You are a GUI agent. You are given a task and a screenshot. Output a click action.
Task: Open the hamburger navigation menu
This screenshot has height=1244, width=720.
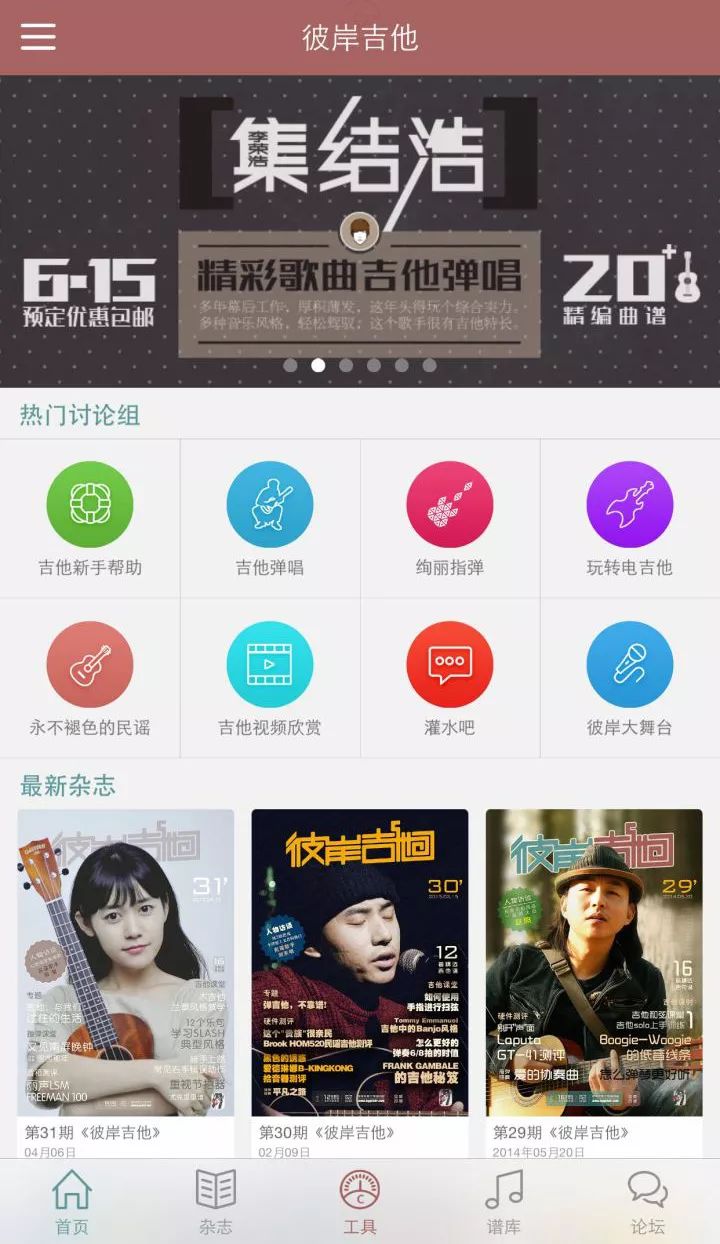pos(38,38)
